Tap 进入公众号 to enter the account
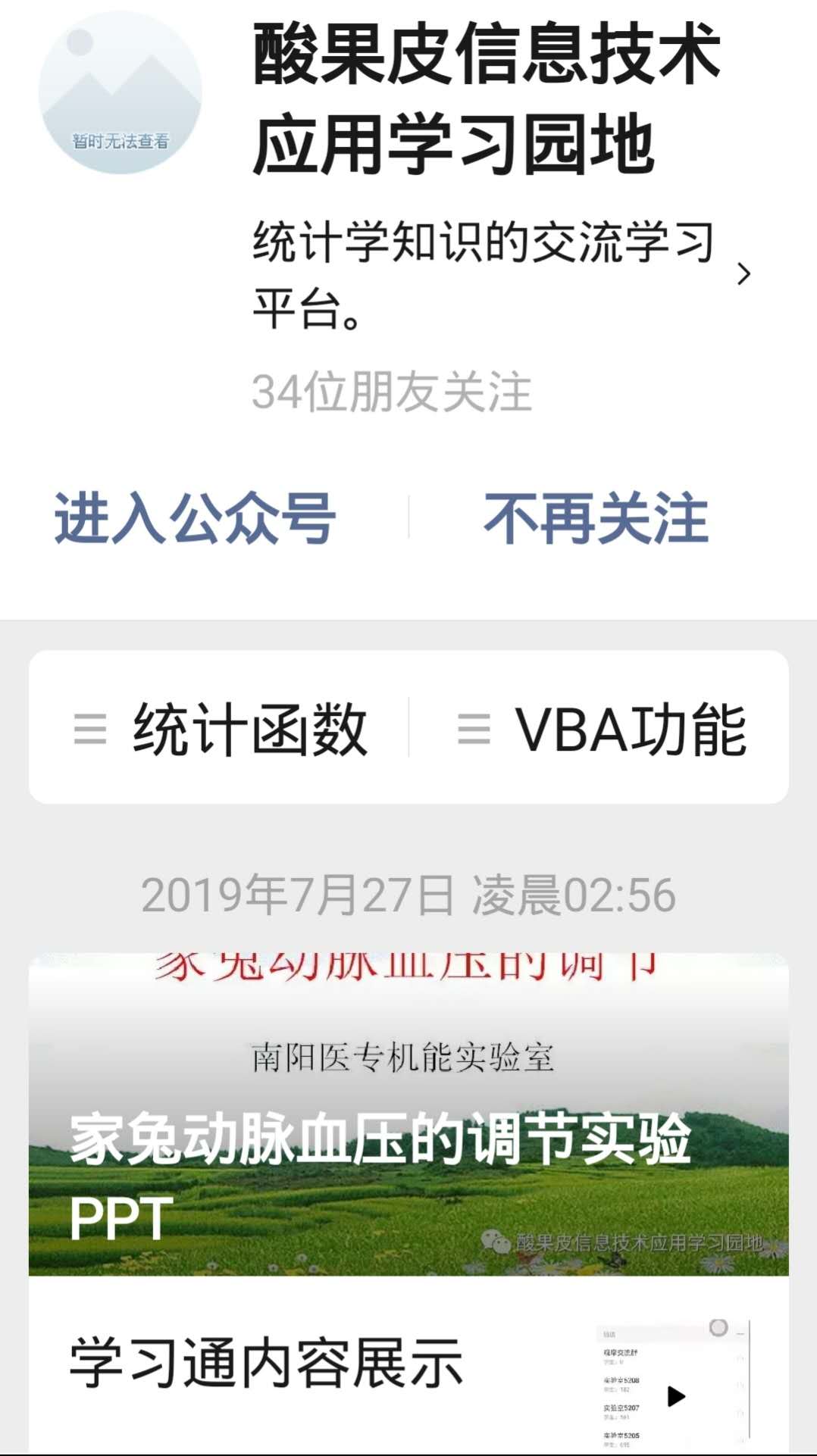Screen dimensions: 817x1456 (195, 518)
